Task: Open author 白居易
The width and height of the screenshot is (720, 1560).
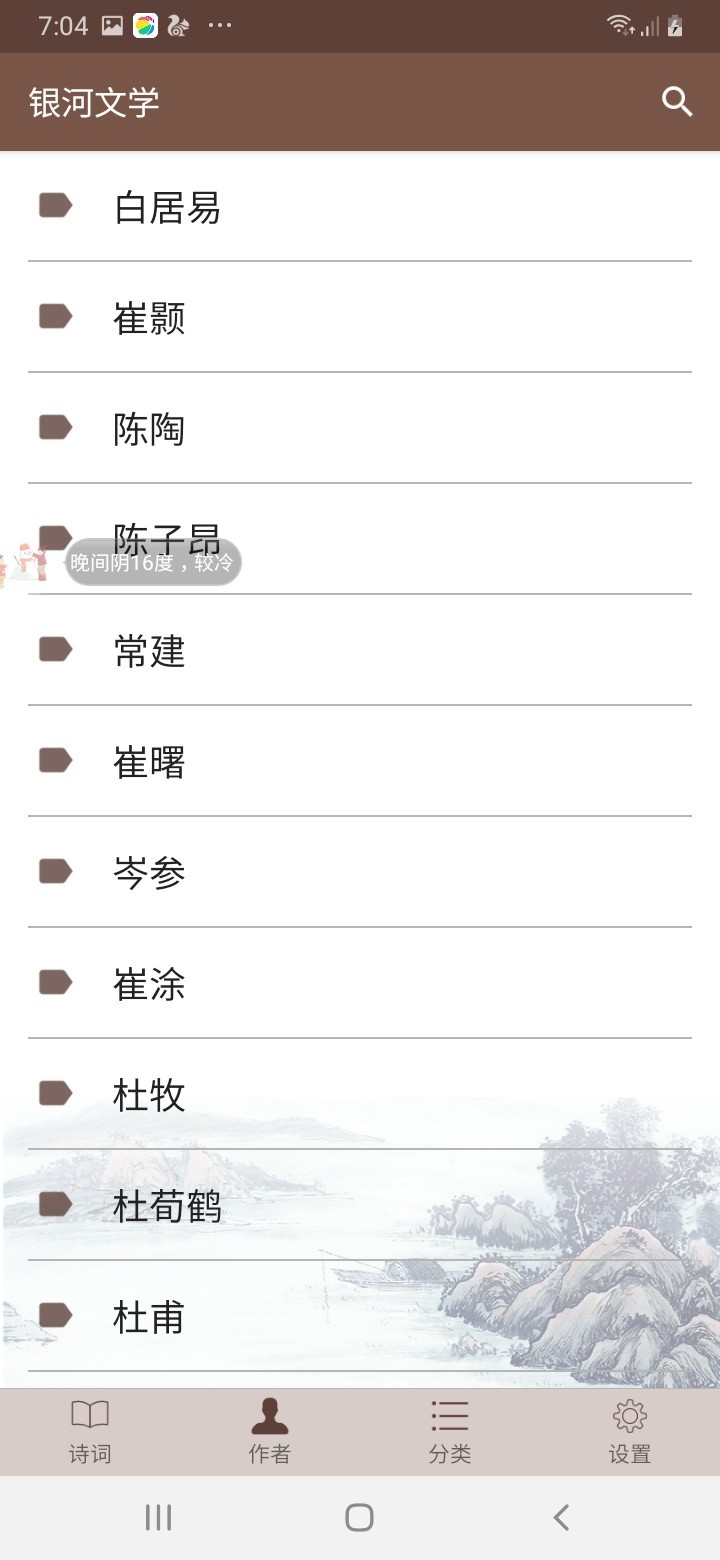Action: (360, 207)
